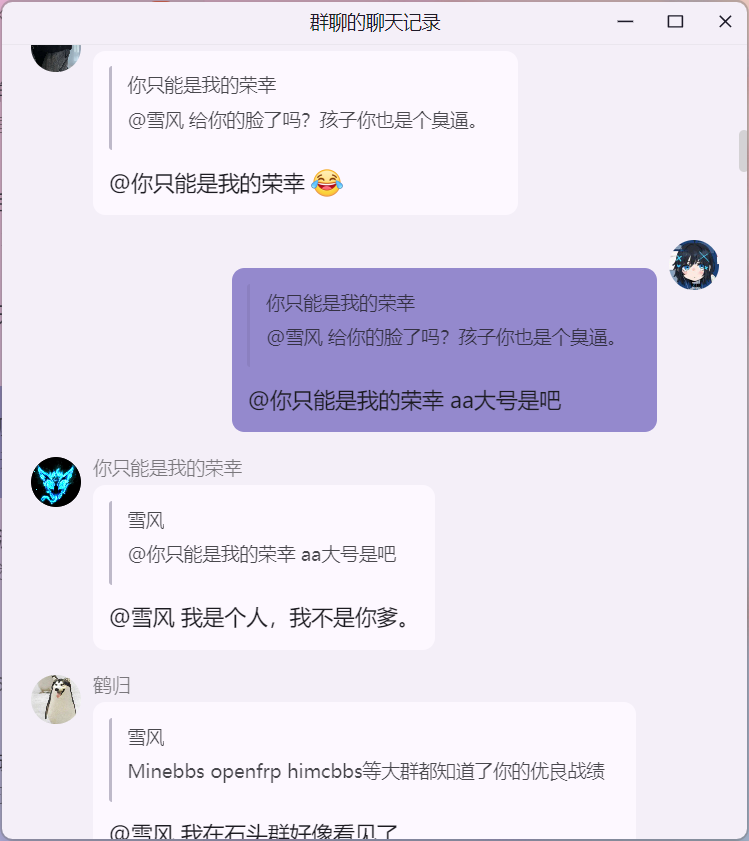
Task: Open 鹤归's profile avatar
Action: (56, 699)
